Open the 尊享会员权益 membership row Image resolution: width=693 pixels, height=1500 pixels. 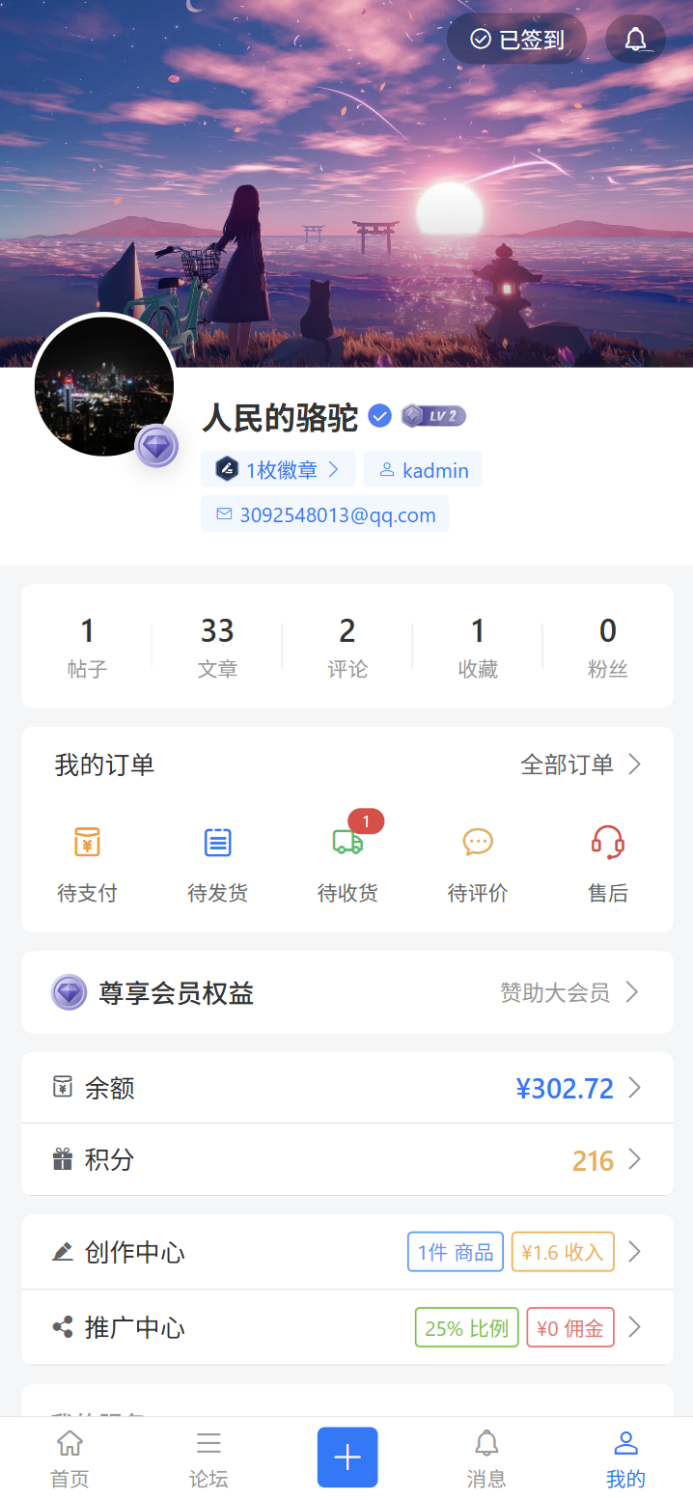pyautogui.click(x=347, y=992)
